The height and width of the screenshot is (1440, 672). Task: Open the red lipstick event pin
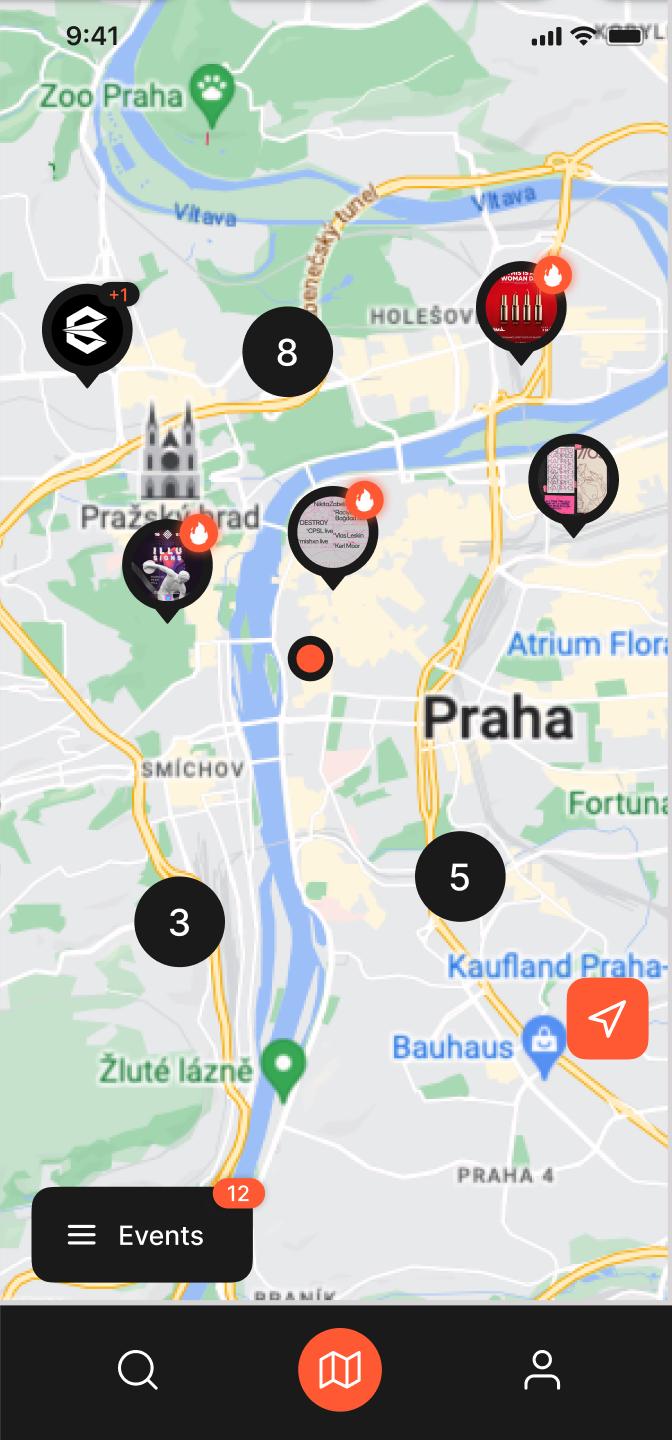click(521, 307)
